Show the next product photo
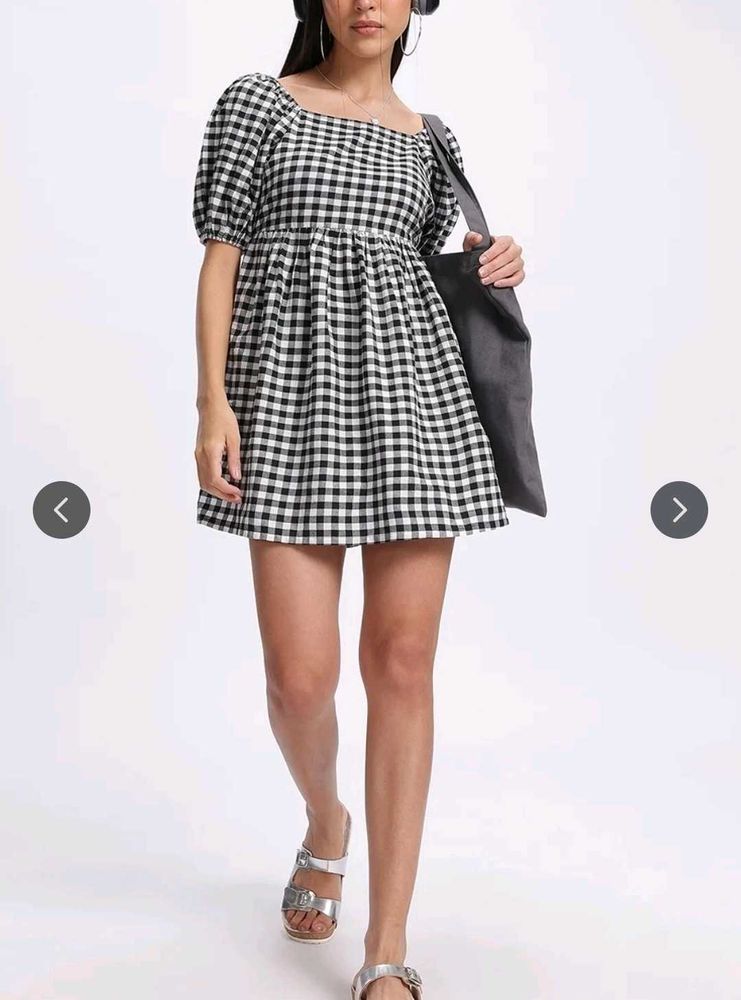 [679, 510]
